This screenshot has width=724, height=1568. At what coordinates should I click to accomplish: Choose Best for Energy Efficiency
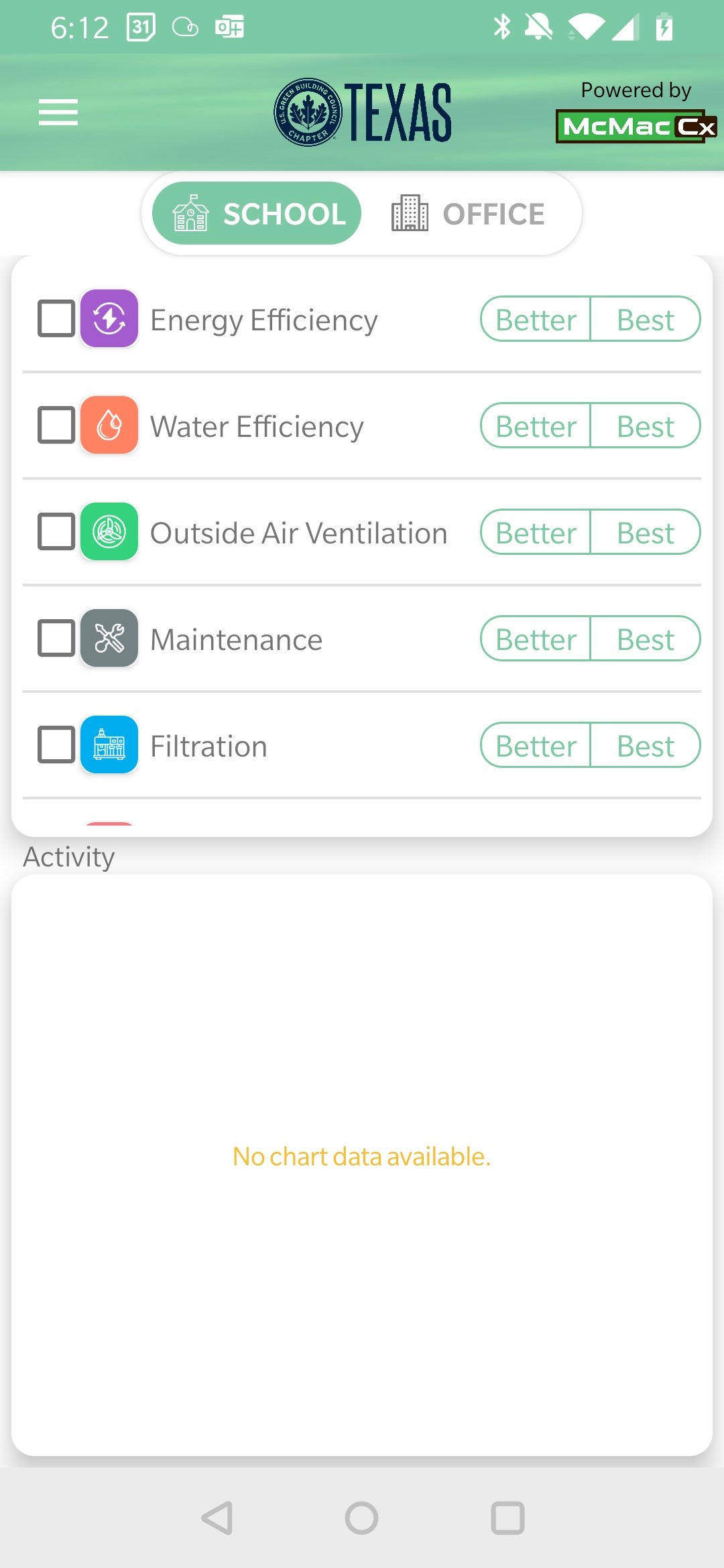point(646,319)
